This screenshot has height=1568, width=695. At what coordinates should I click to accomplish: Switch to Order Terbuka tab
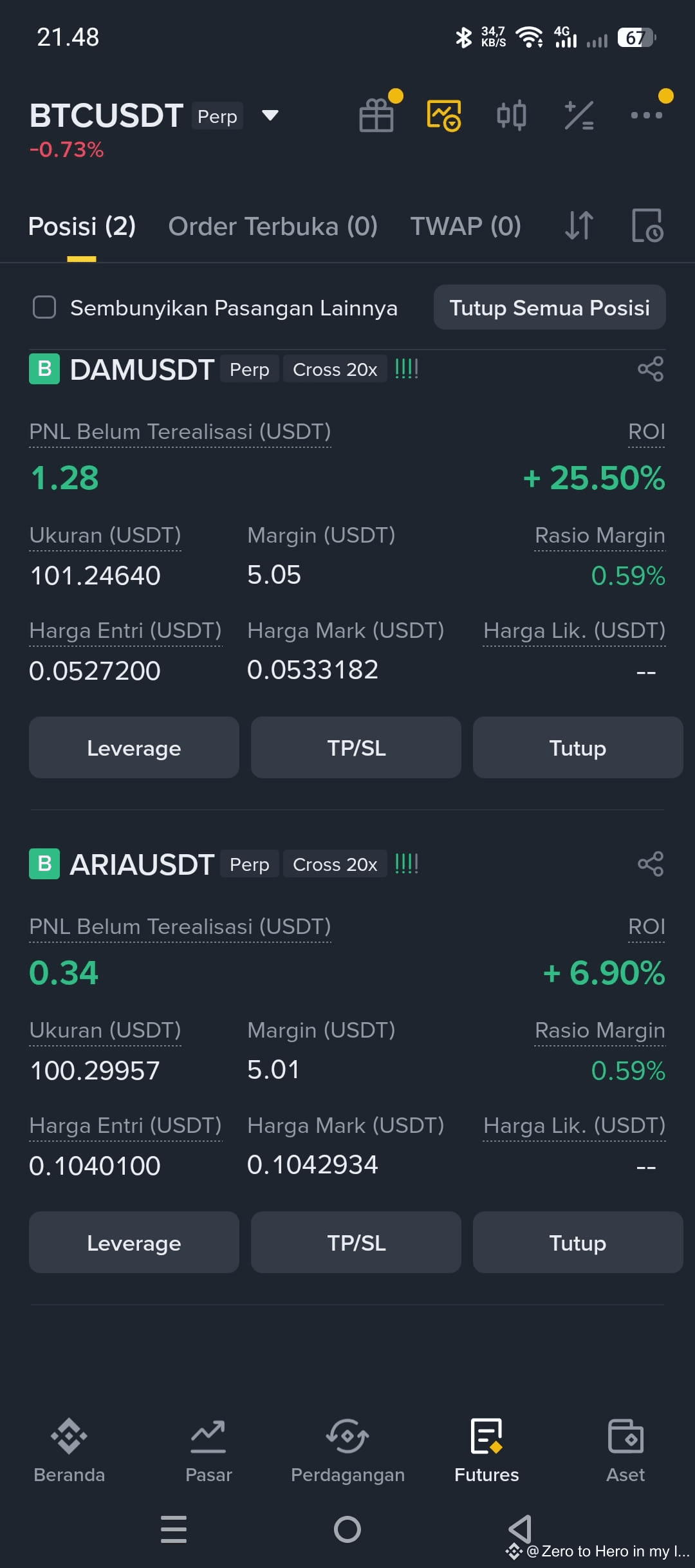[x=273, y=227]
